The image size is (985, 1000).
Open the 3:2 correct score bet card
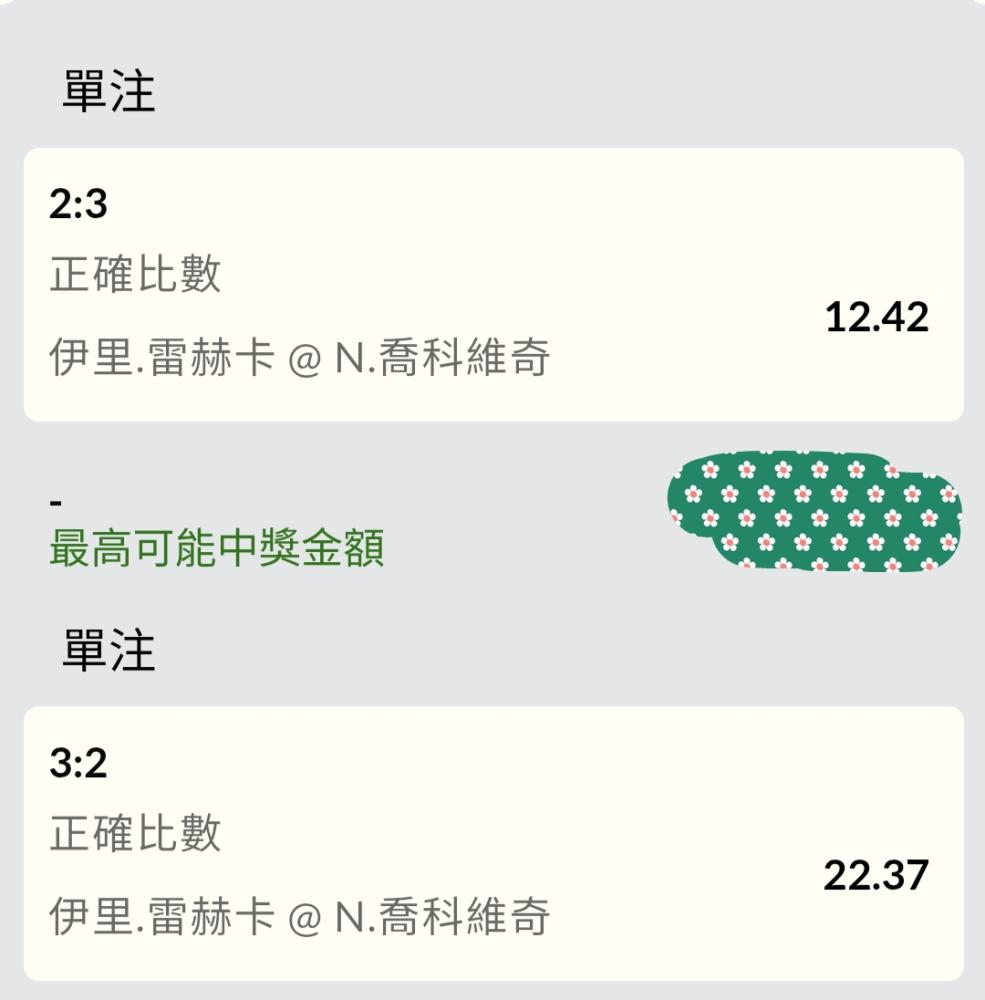click(x=493, y=843)
